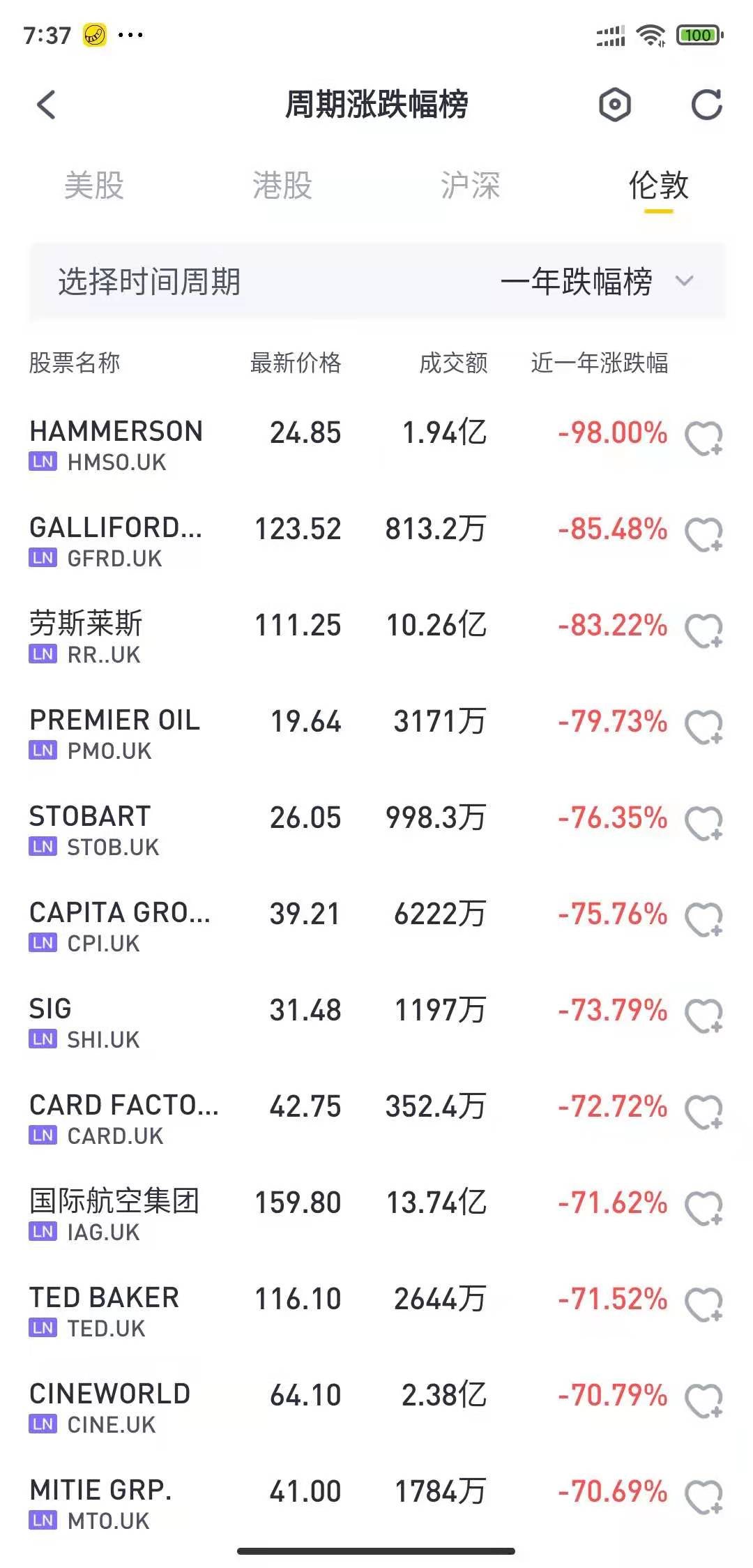Switch to the 港股 tab

[282, 186]
